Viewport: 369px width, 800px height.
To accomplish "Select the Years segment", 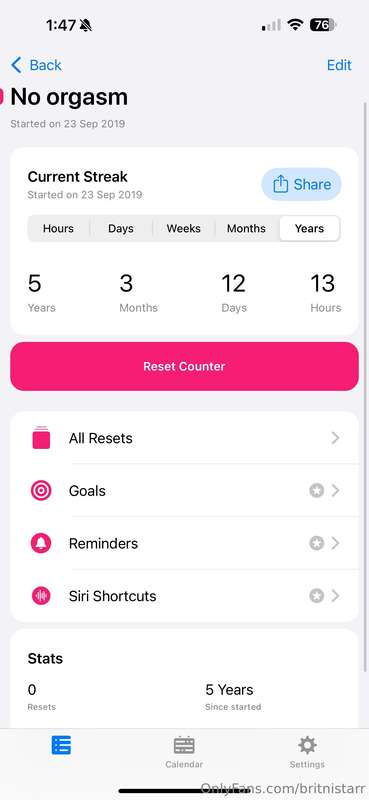I will pyautogui.click(x=309, y=229).
